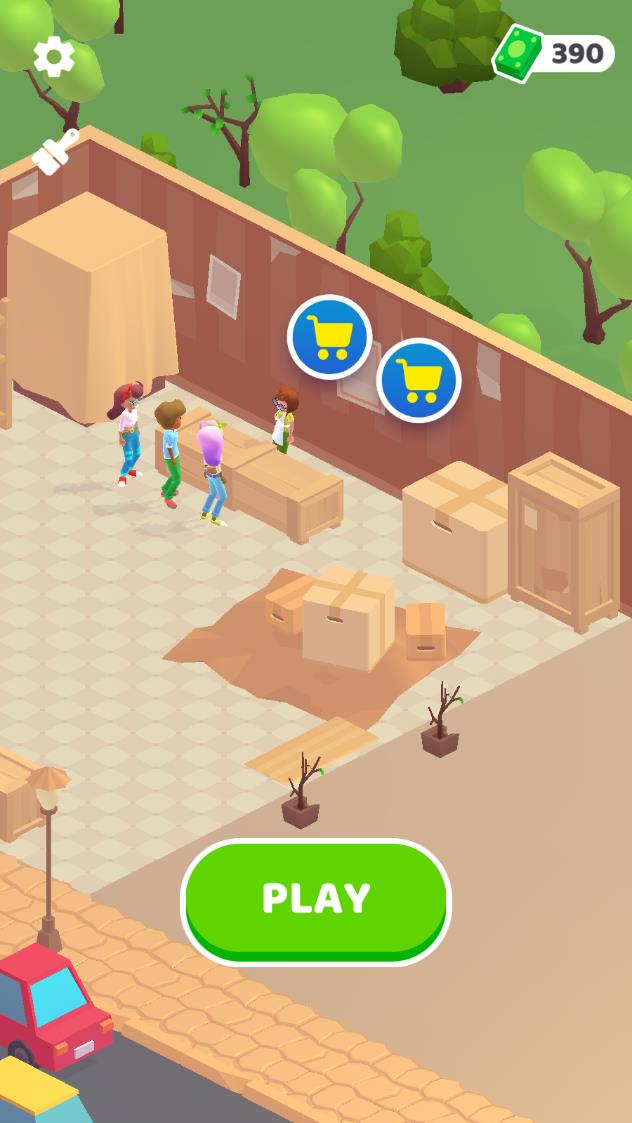Viewport: 632px width, 1123px height.
Task: Tap the cart button above the wooden counter
Action: 330,337
